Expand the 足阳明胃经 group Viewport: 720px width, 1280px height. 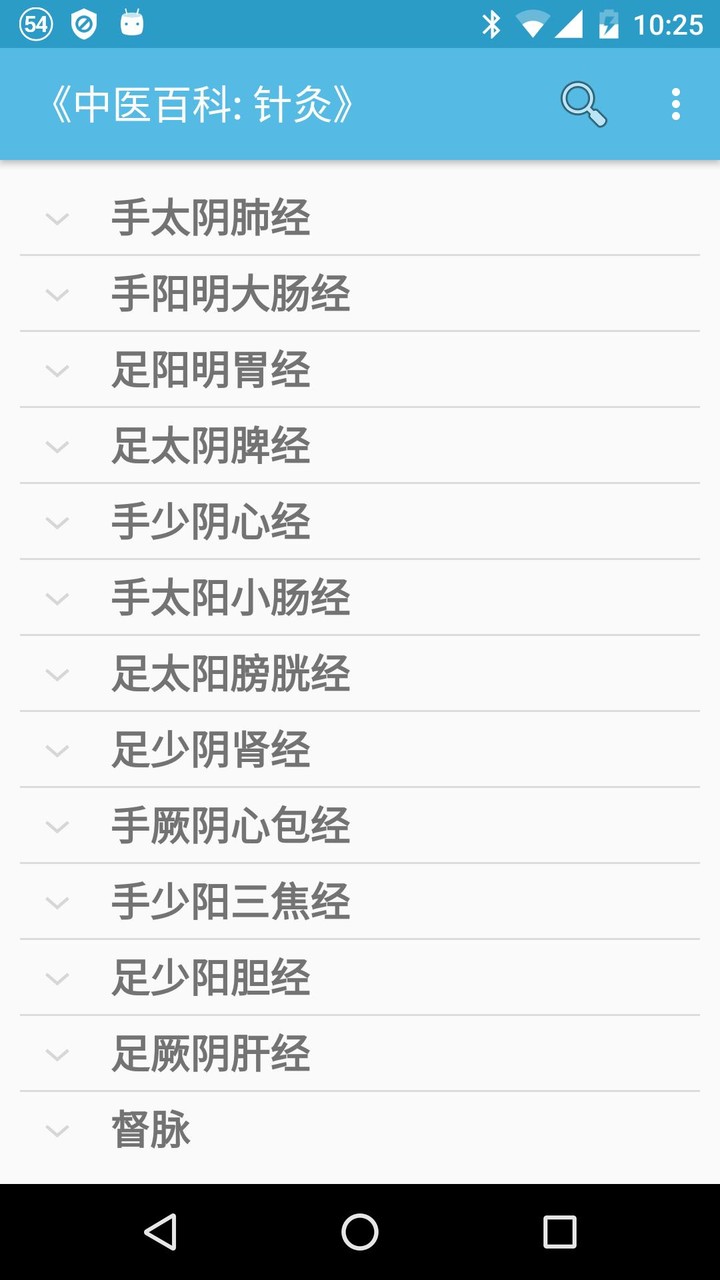click(210, 370)
